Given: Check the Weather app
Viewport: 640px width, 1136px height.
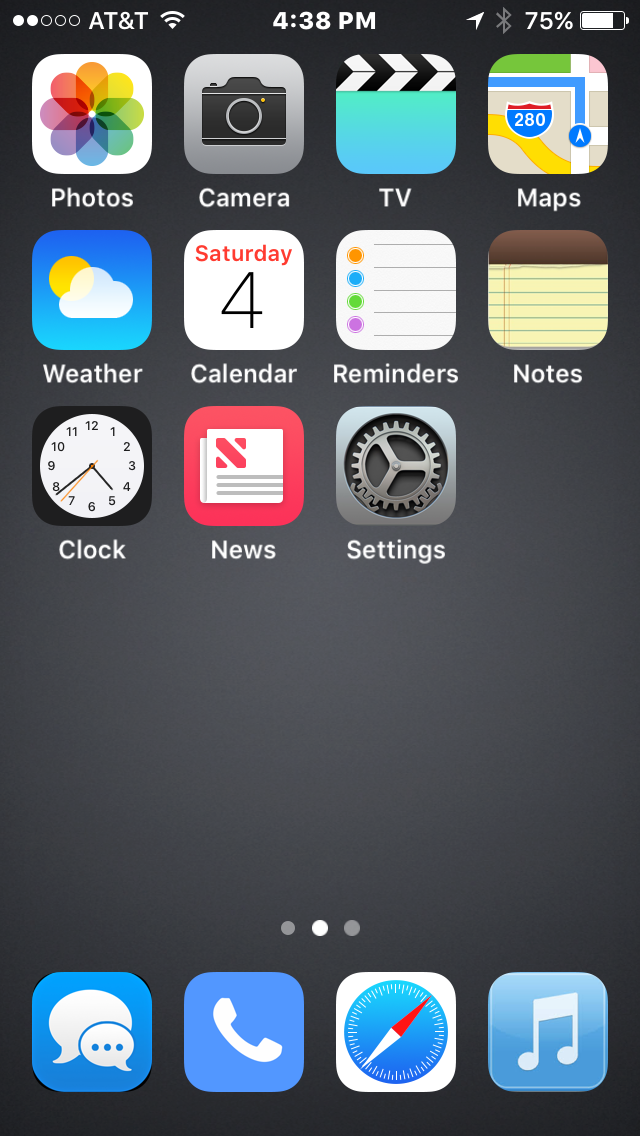Looking at the screenshot, I should tap(92, 290).
